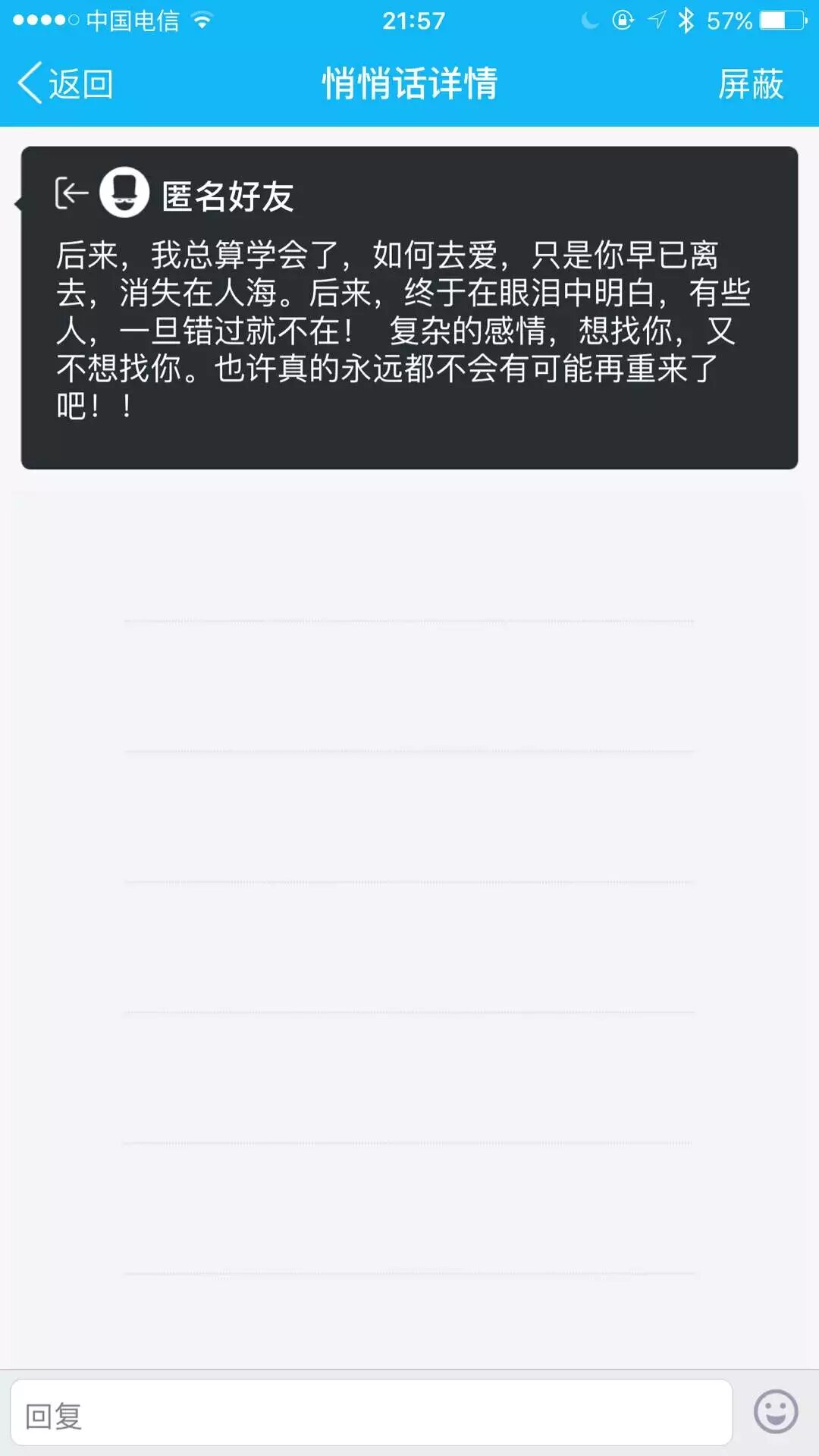Go back with the 返回 button

click(x=66, y=83)
